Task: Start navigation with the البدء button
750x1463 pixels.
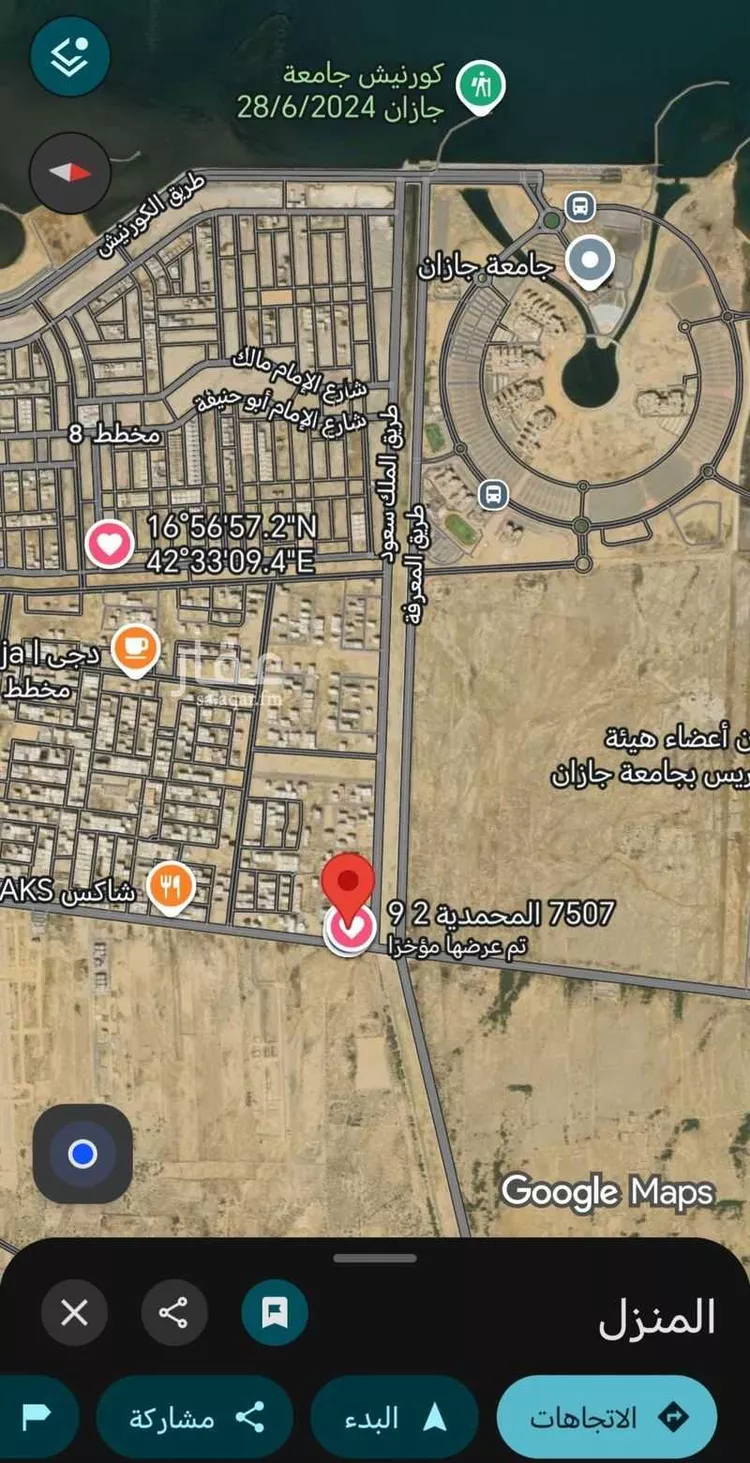Action: click(x=394, y=1417)
